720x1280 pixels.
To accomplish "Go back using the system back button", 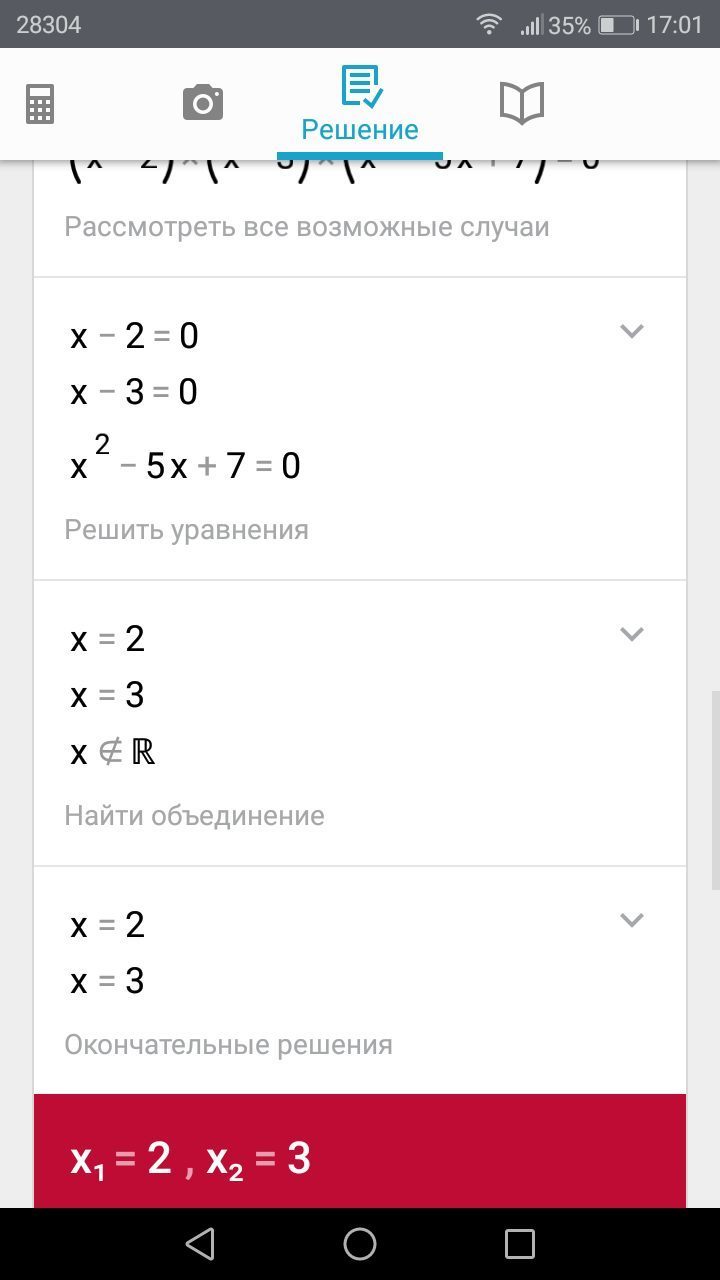I will (x=200, y=1244).
